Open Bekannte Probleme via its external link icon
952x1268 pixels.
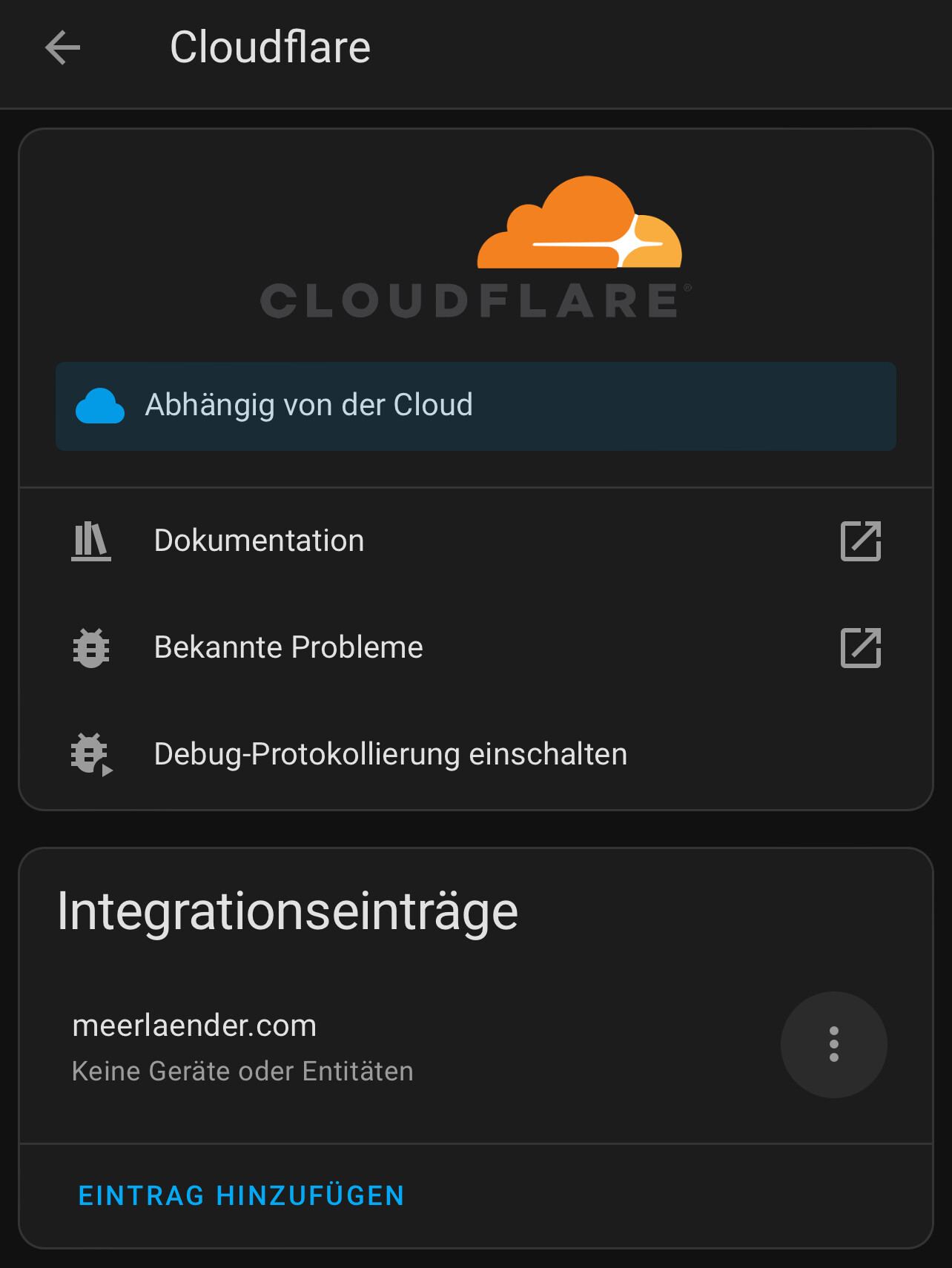point(860,648)
